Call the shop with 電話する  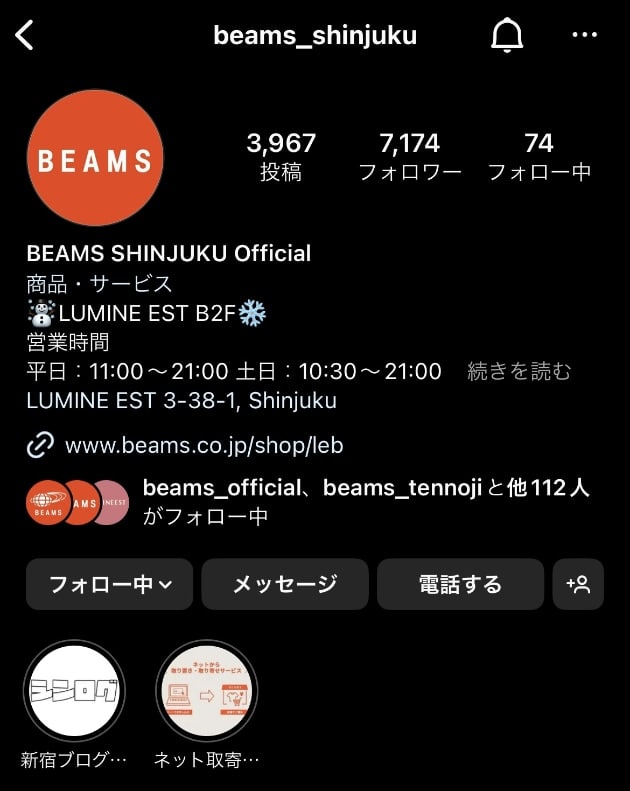[460, 584]
